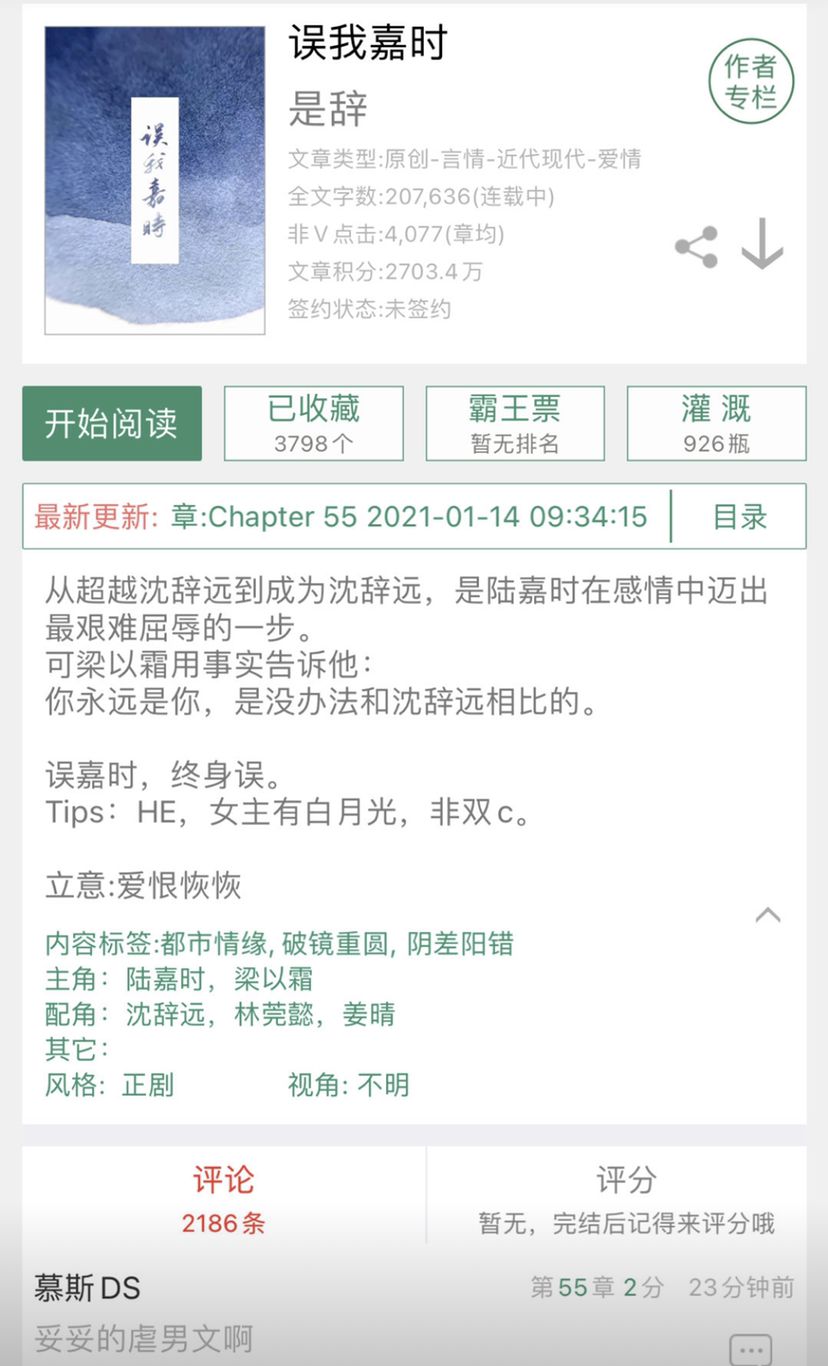
Task: Share this novel
Action: click(x=696, y=247)
